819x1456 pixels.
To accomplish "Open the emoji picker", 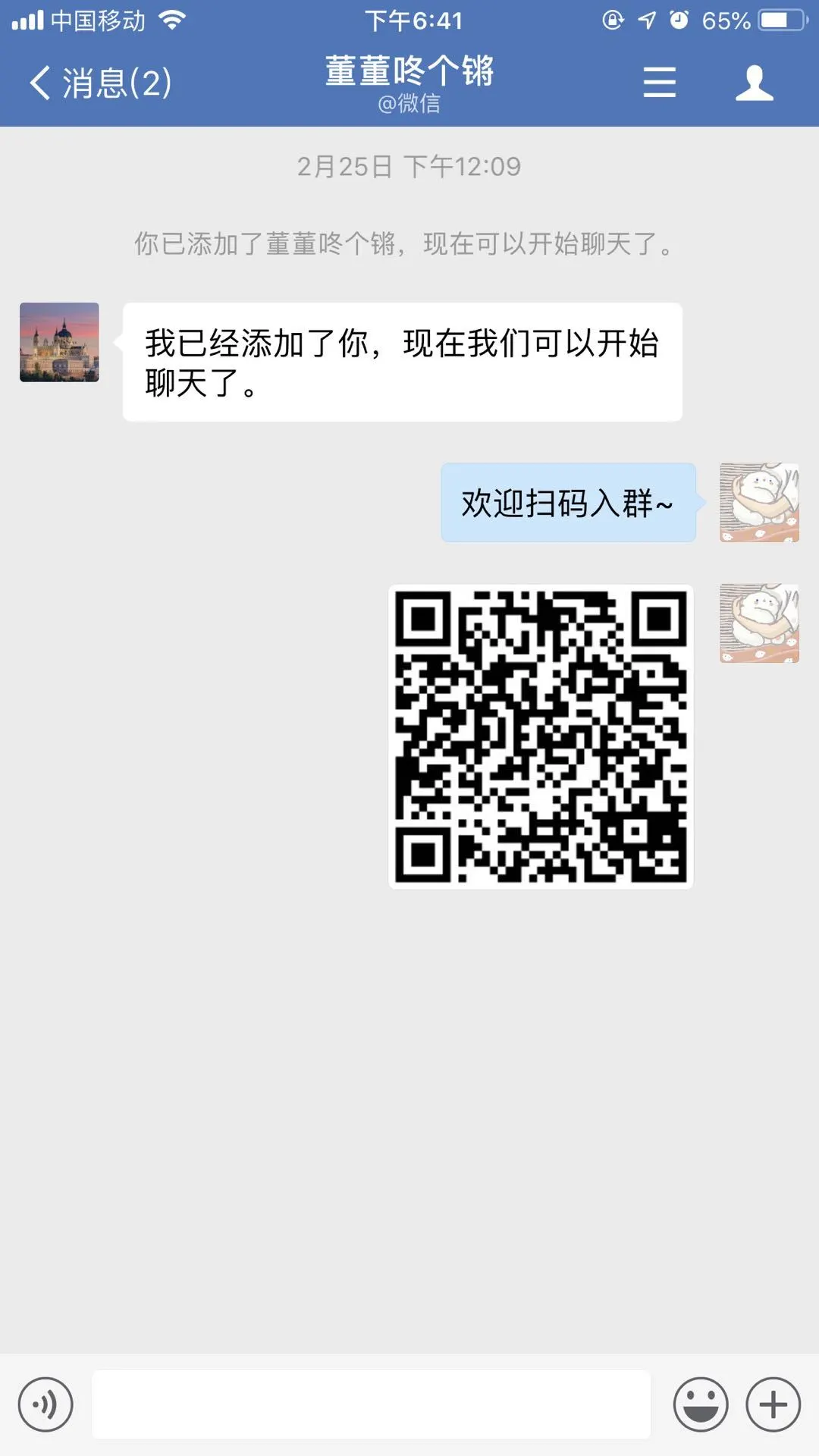I will point(700,1404).
